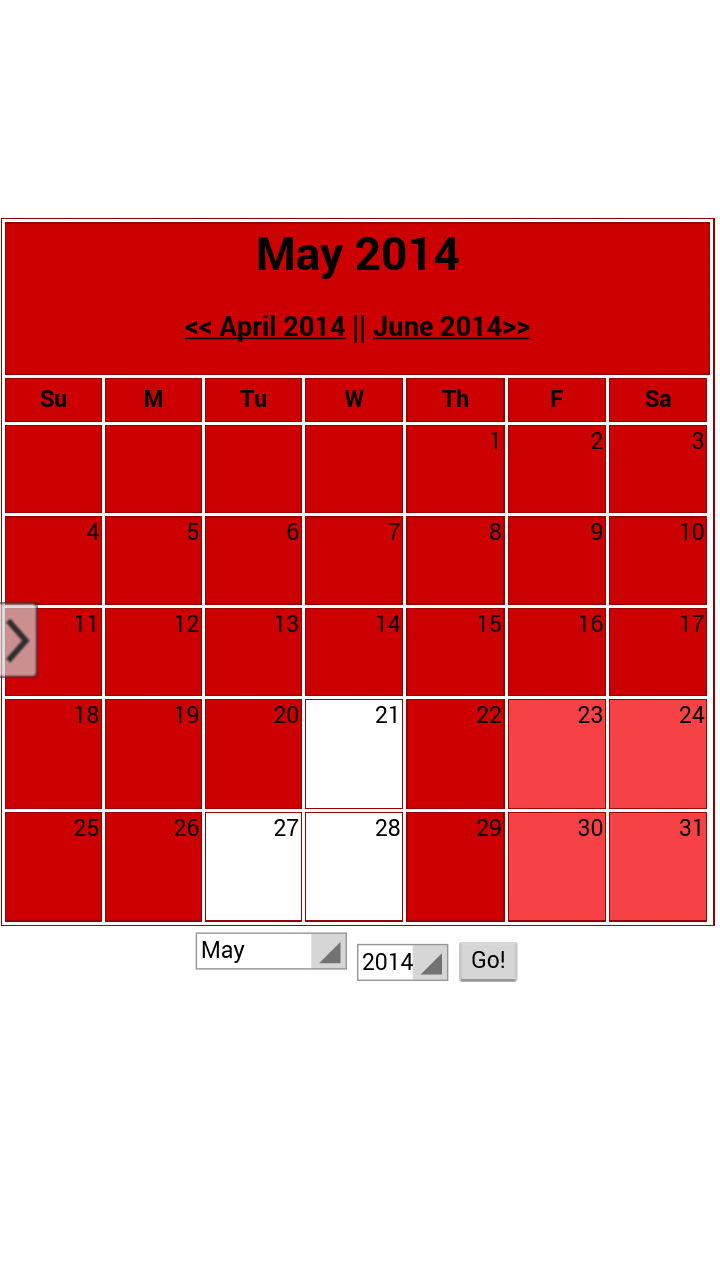
Task: Tap the Go! button
Action: click(488, 961)
